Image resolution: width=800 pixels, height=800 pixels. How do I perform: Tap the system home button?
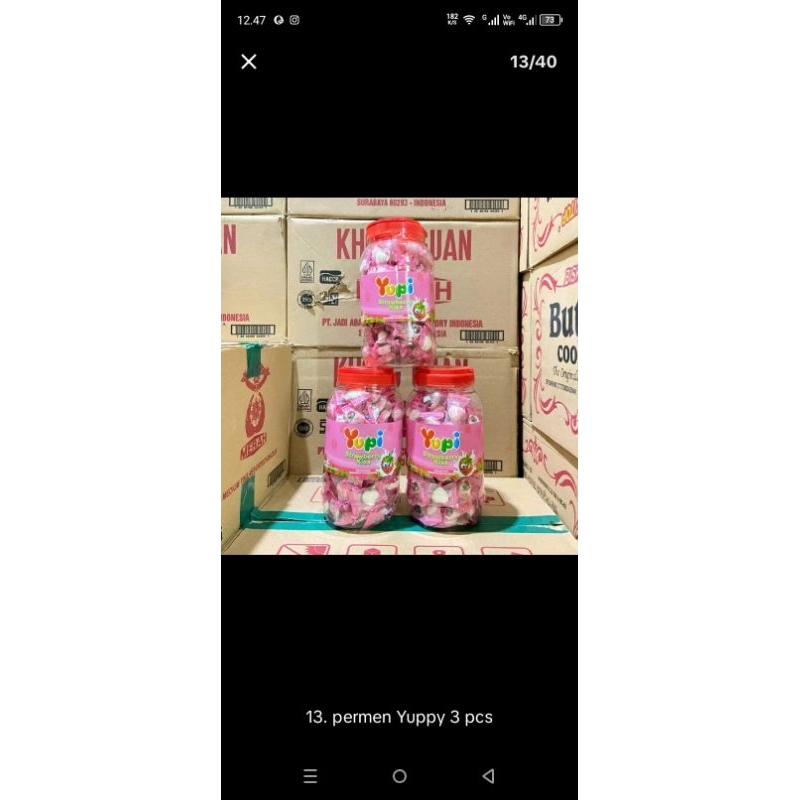(x=399, y=776)
